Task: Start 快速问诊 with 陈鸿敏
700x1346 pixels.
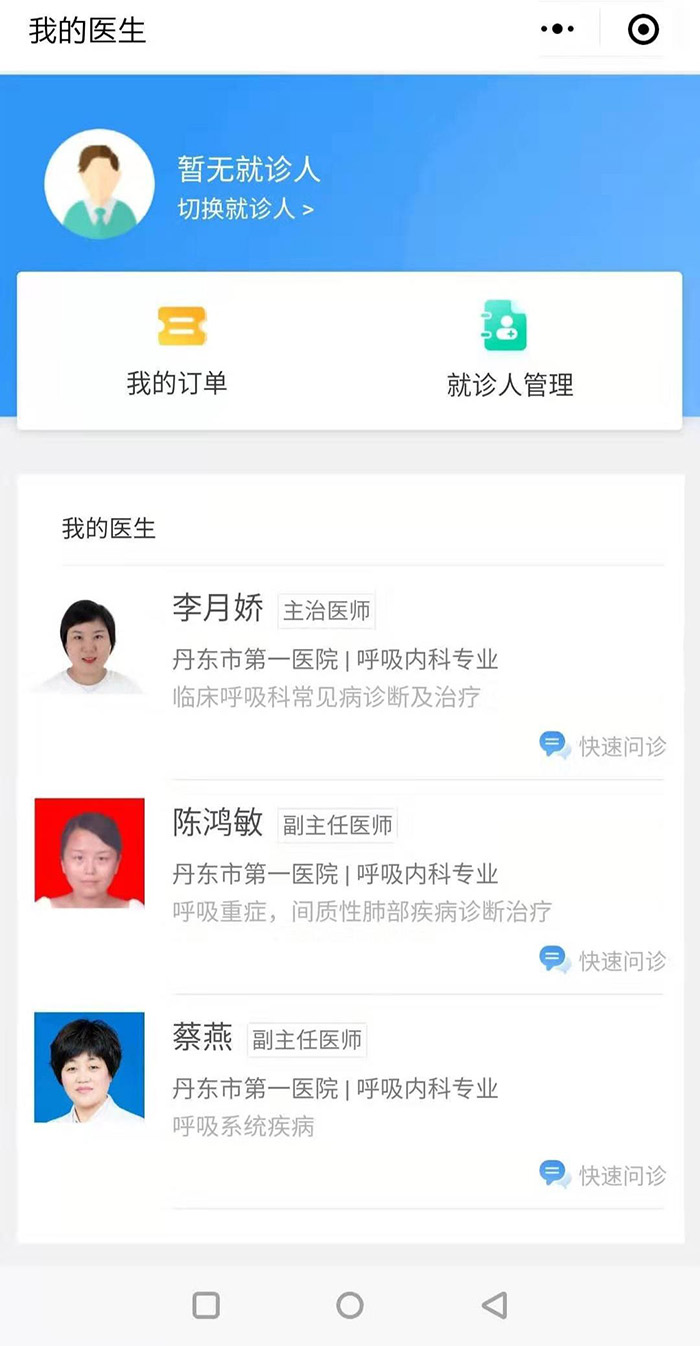Action: coord(603,961)
